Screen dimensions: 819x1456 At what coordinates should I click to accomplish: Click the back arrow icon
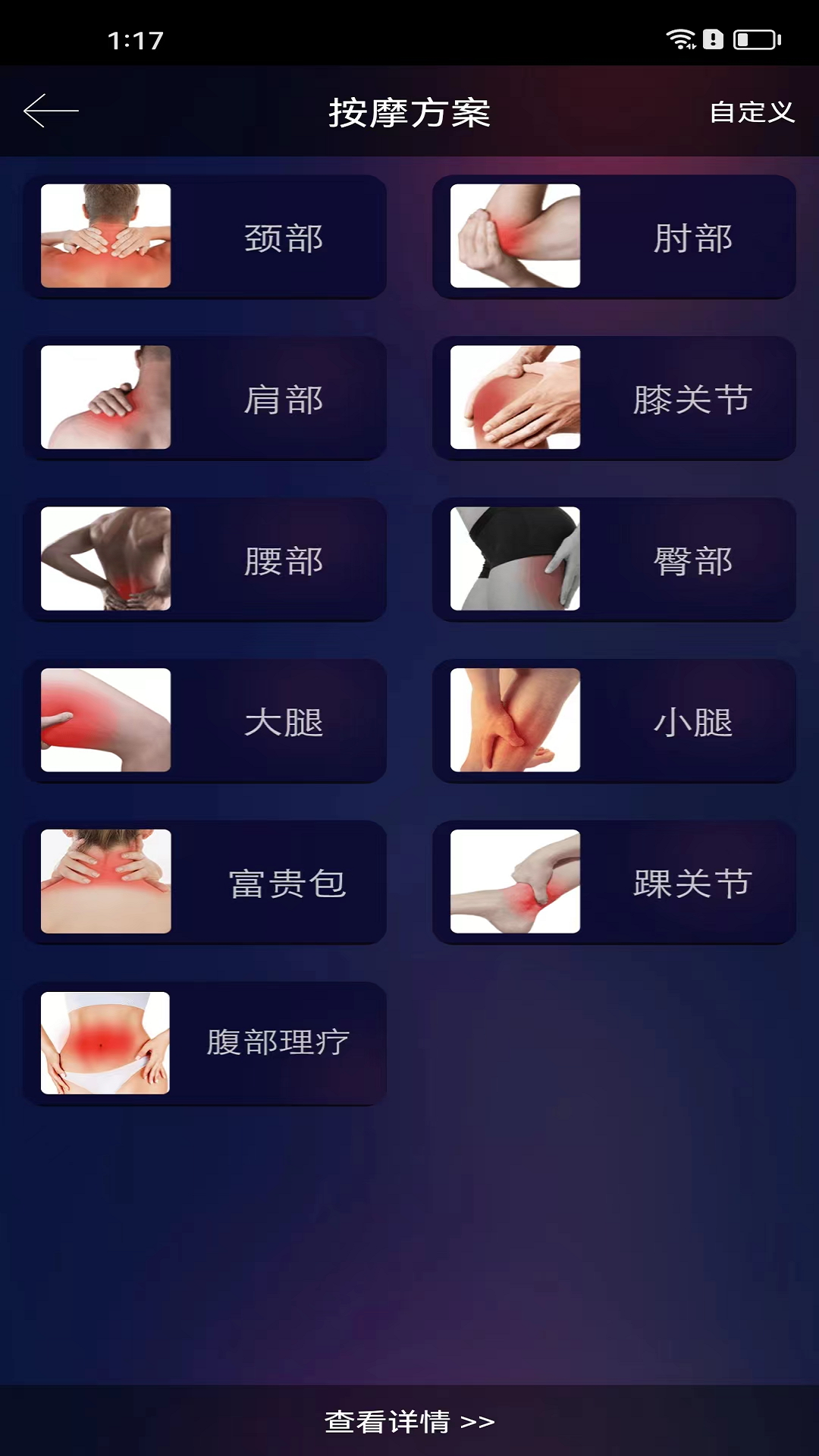coord(50,111)
